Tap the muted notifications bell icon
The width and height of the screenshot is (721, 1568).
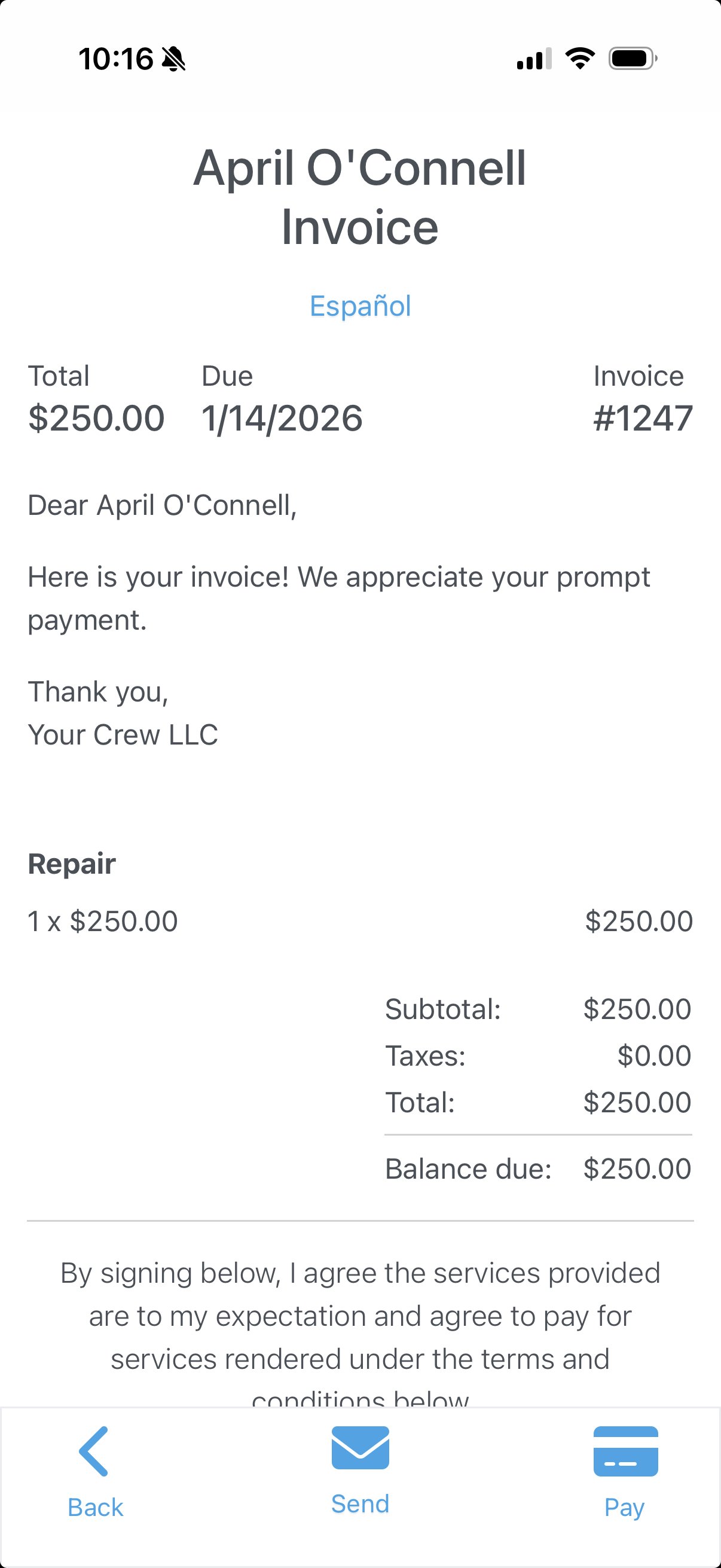click(x=172, y=59)
